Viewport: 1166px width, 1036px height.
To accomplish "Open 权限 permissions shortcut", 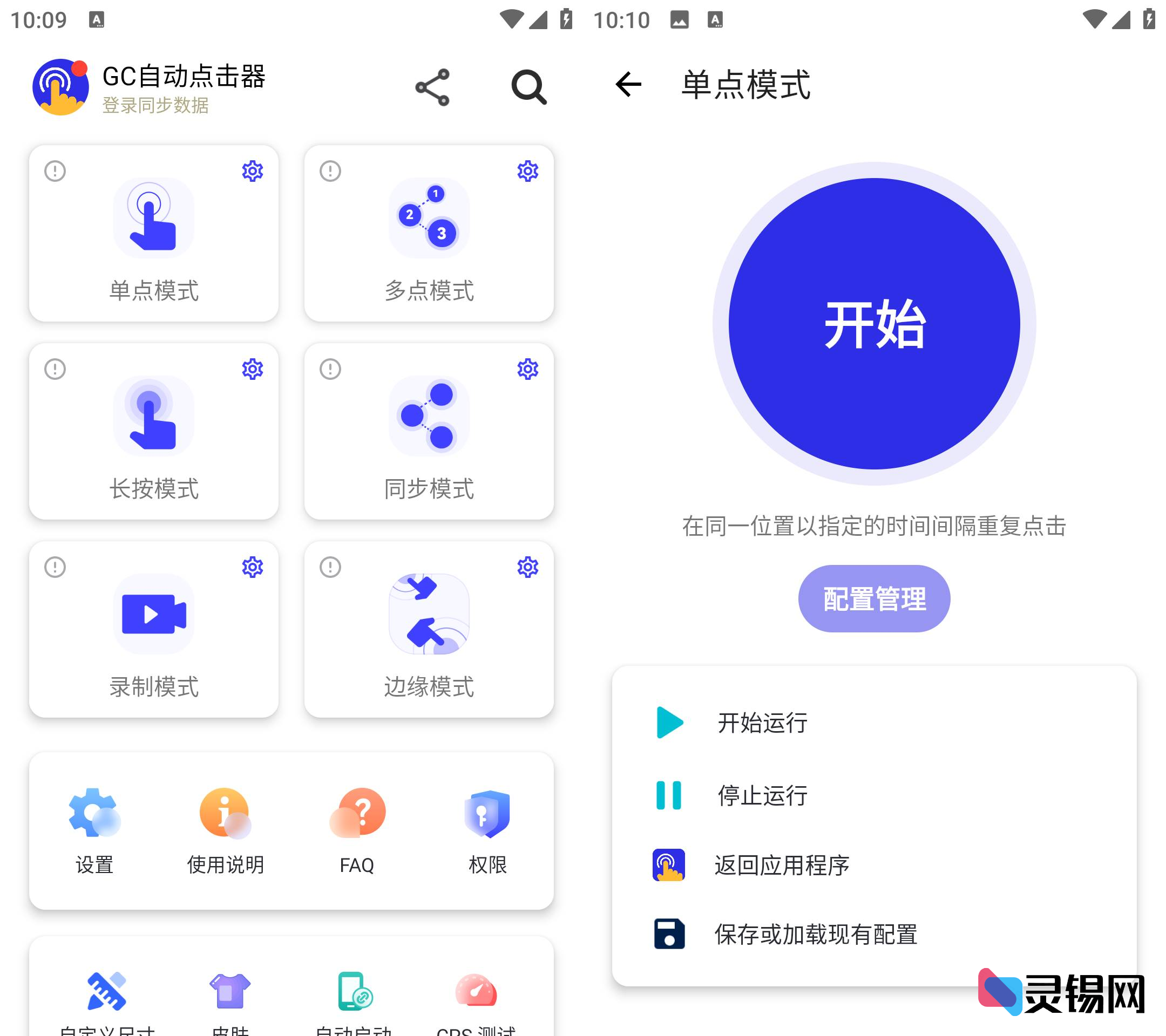I will coord(487,830).
